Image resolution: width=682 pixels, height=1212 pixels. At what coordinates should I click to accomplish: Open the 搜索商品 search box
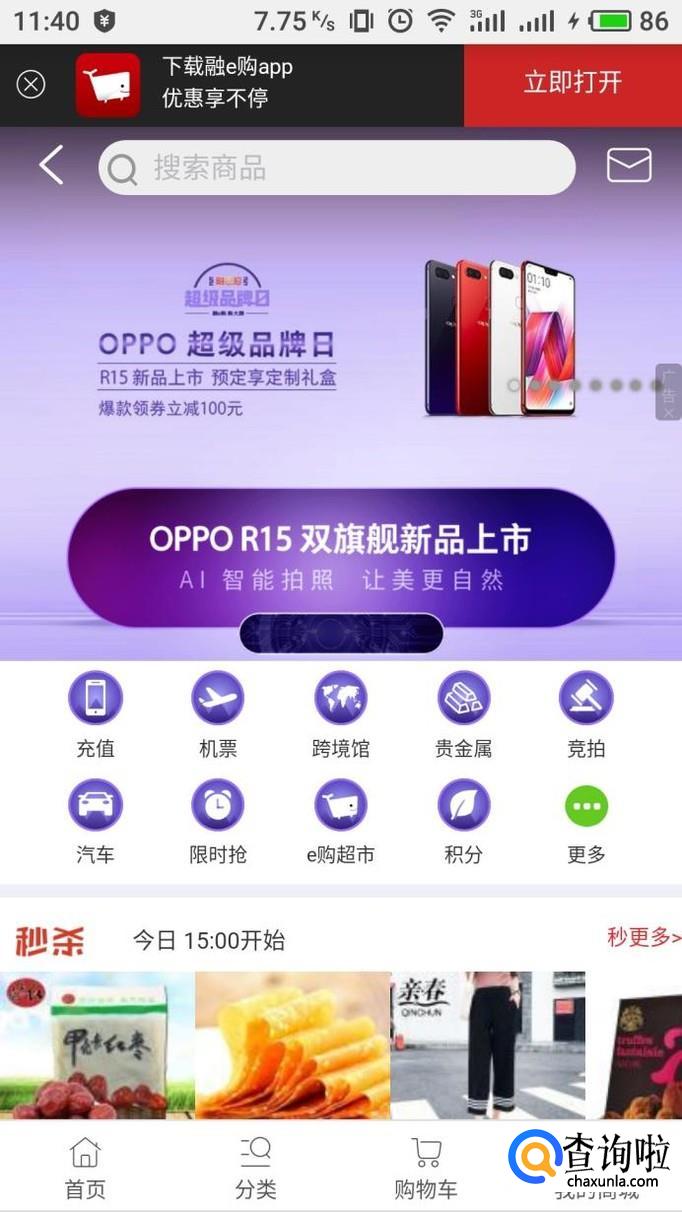[x=336, y=168]
